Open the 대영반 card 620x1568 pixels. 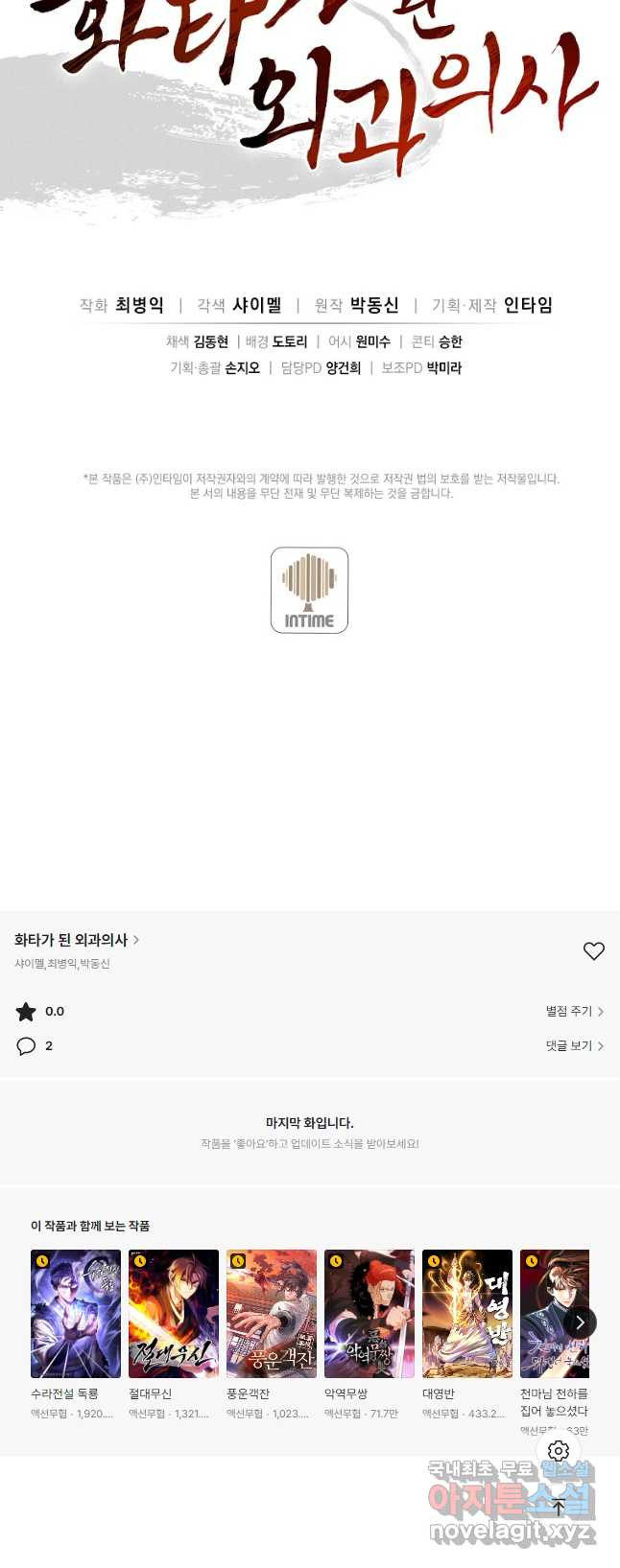tap(467, 1313)
